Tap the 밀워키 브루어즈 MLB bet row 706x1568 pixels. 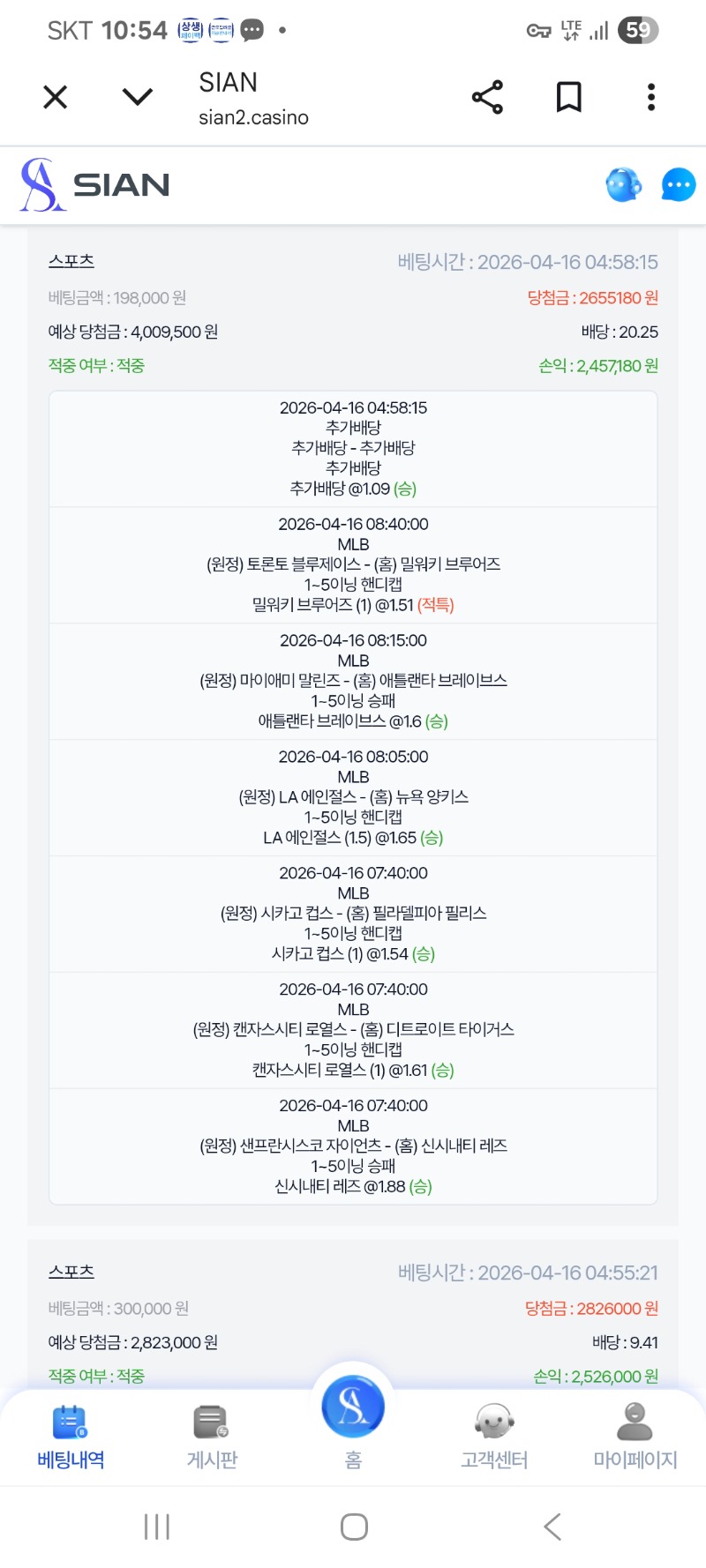point(353,565)
